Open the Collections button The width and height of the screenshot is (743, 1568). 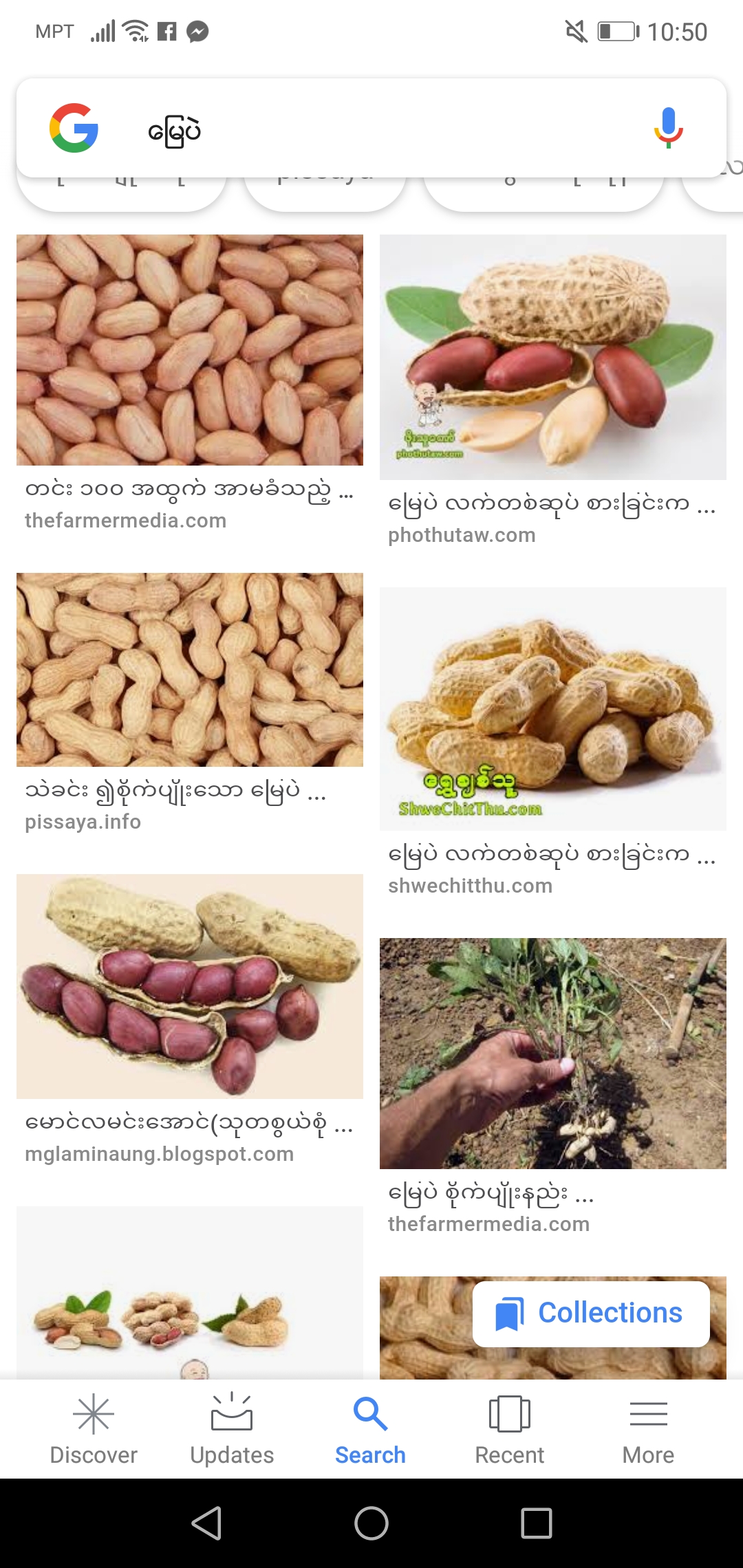(591, 1314)
